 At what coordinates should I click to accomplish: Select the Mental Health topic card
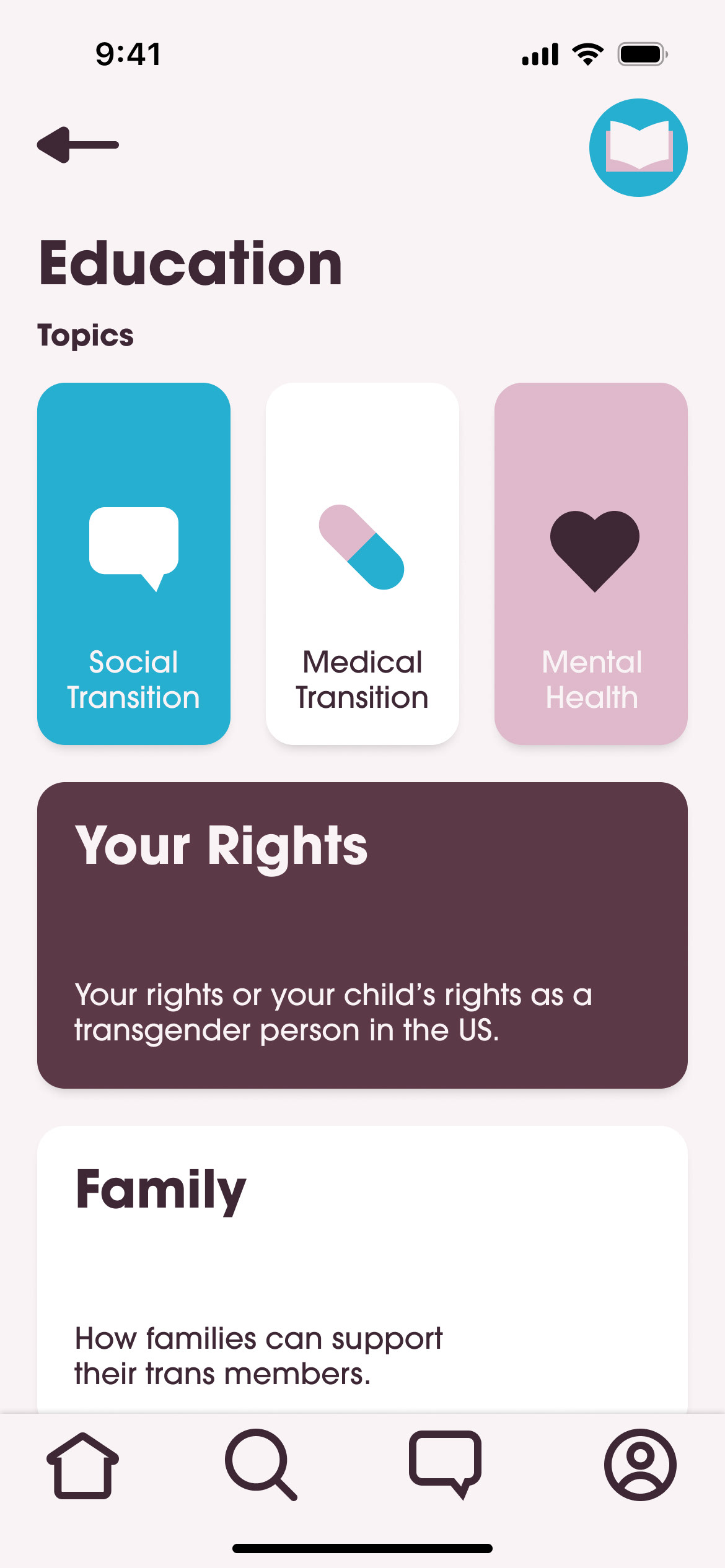click(x=591, y=564)
